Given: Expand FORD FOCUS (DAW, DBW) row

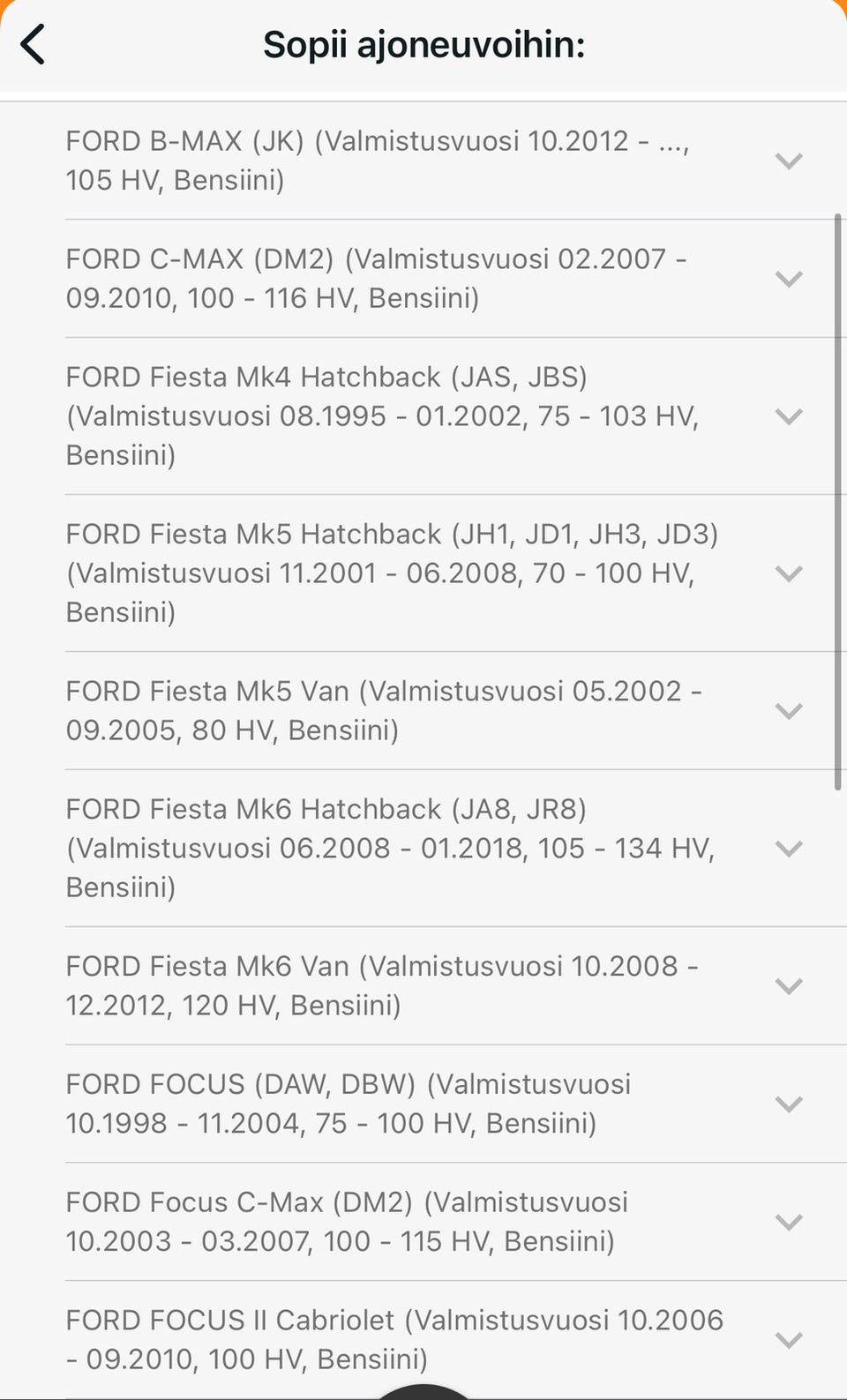Looking at the screenshot, I should coord(788,1104).
